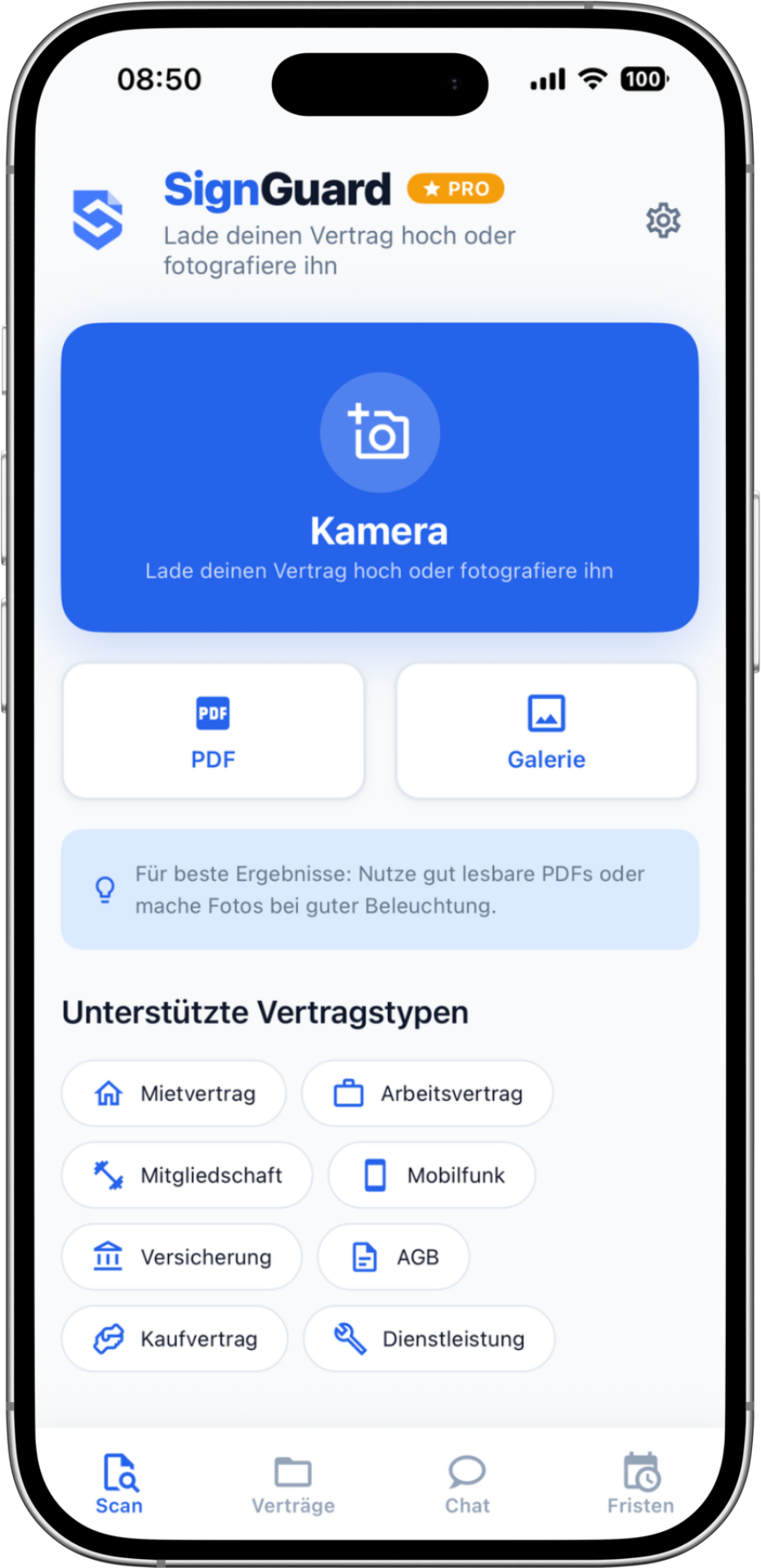Go to the Fristen tab
Viewport: 761px width, 1568px height.
point(641,1484)
